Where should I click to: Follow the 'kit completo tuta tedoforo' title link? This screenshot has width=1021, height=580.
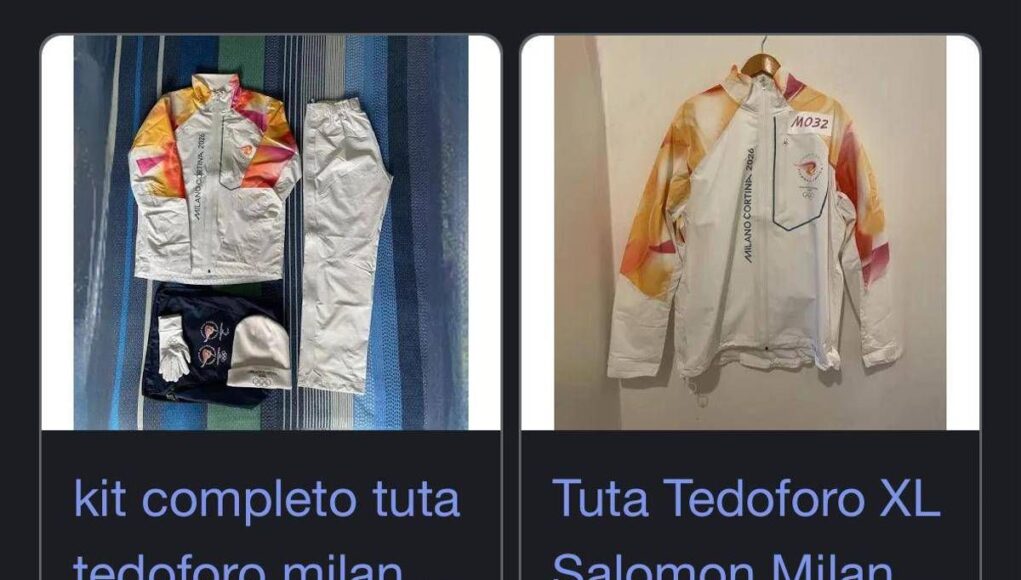[267, 500]
